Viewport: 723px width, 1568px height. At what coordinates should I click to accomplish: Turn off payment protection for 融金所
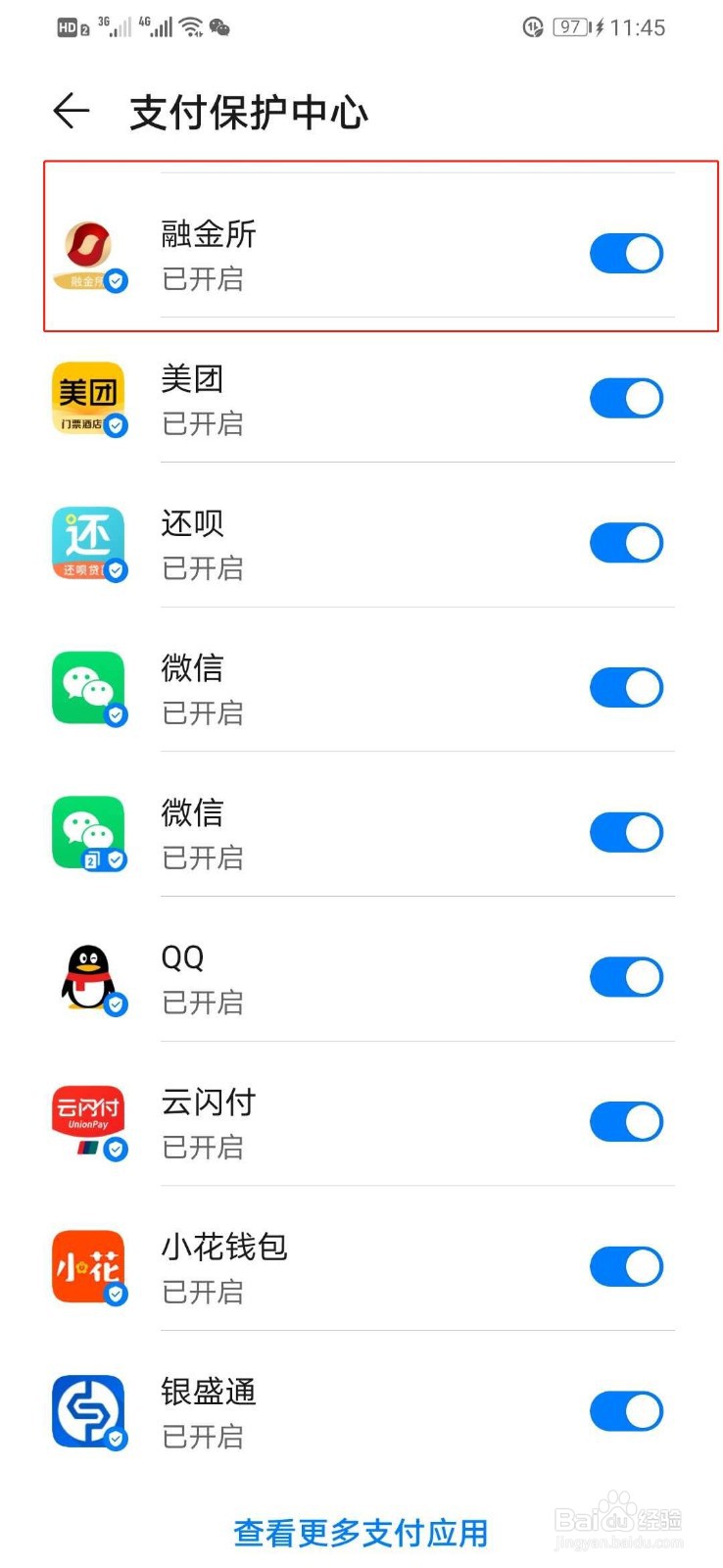coord(626,254)
